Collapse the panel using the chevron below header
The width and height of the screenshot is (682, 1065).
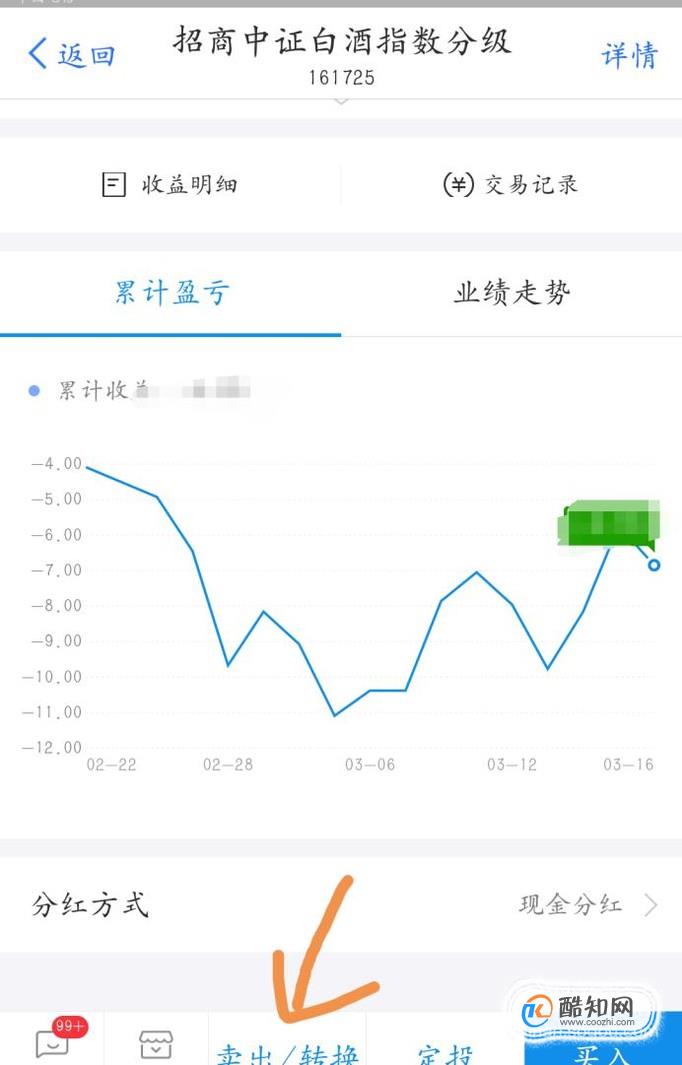[341, 102]
